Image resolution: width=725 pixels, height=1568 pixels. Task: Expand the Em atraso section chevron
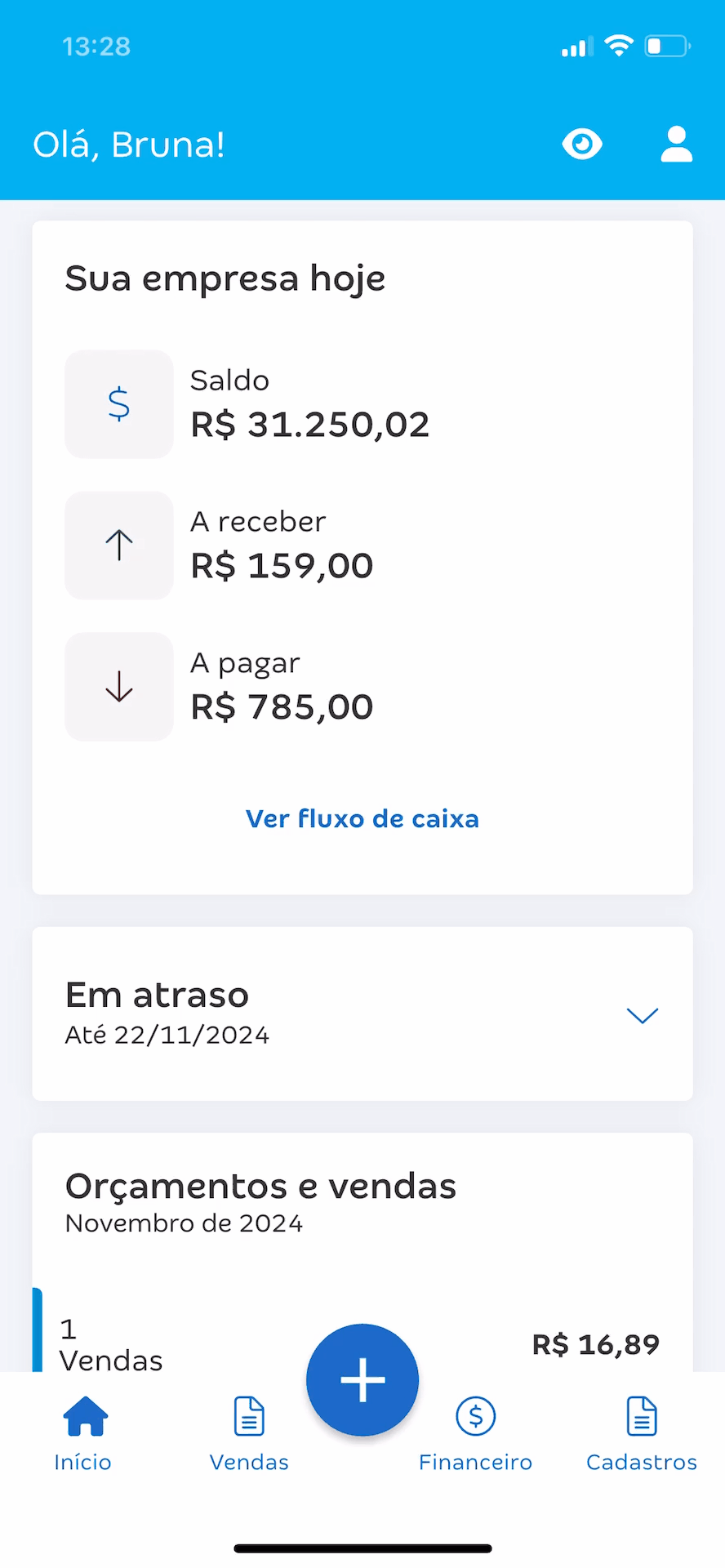(x=643, y=1015)
